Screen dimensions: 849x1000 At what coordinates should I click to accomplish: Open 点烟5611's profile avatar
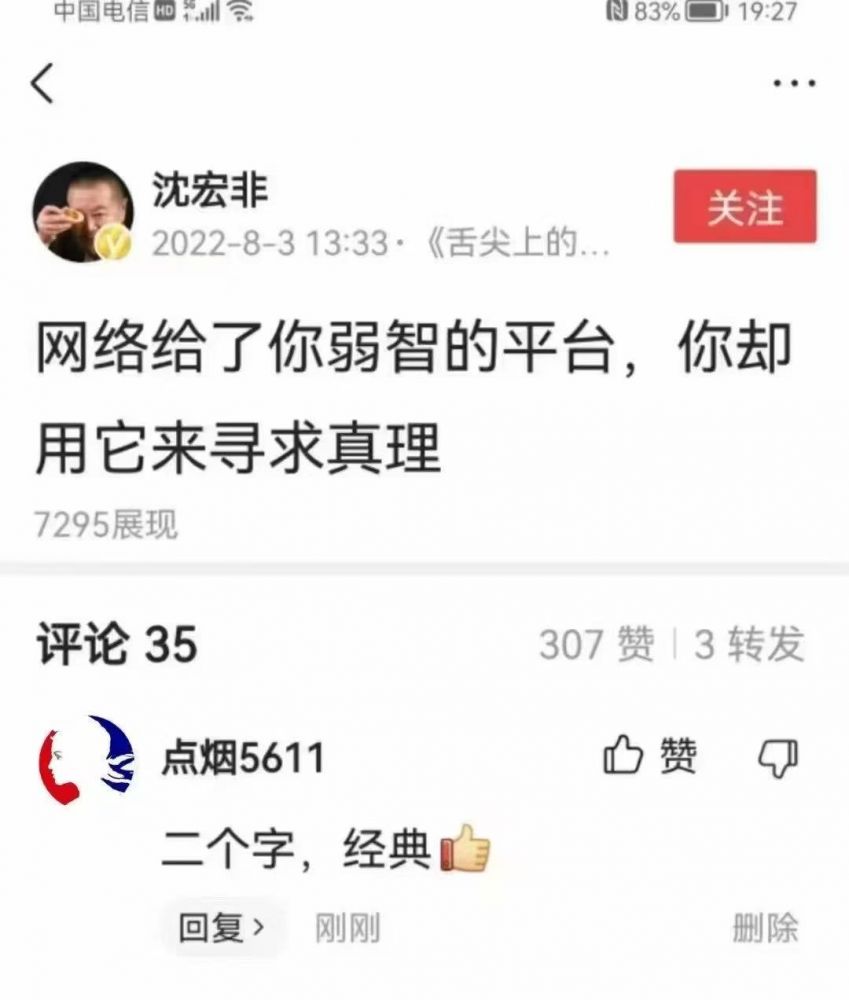coord(86,762)
